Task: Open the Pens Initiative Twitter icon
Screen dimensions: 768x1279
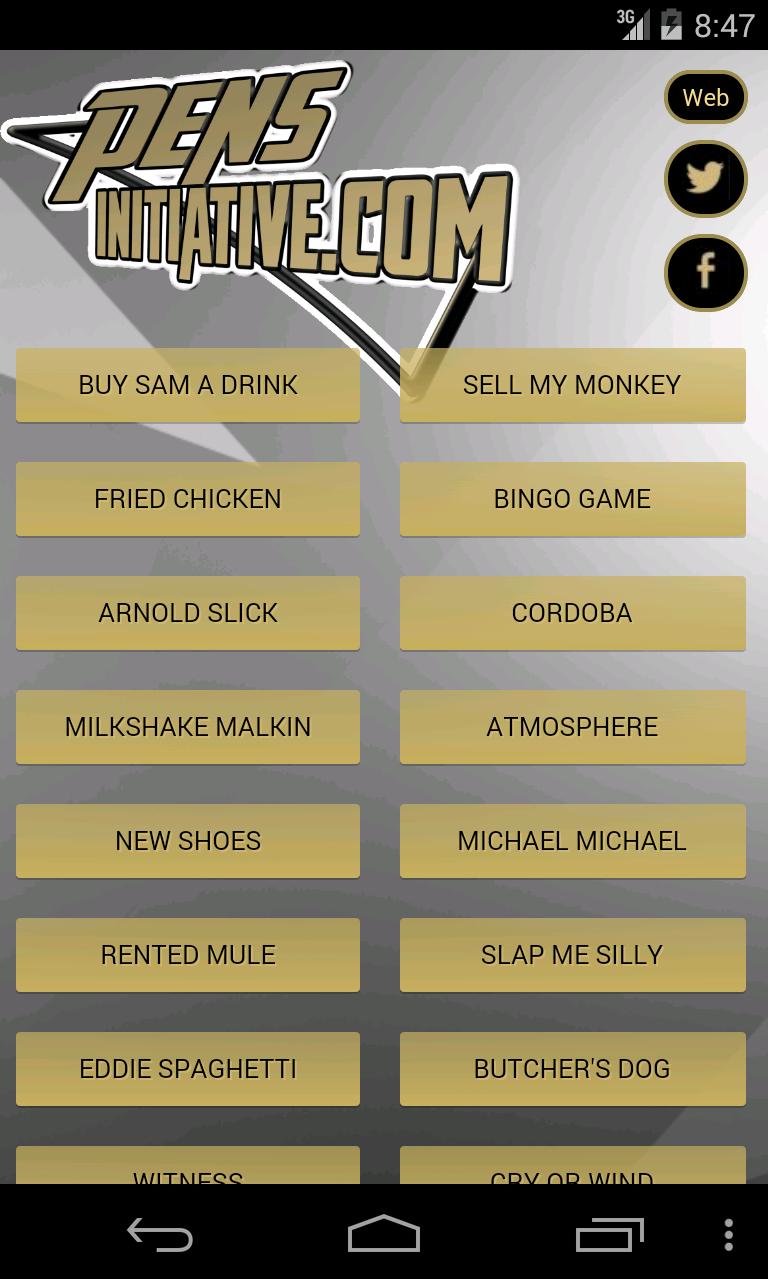Action: [706, 179]
